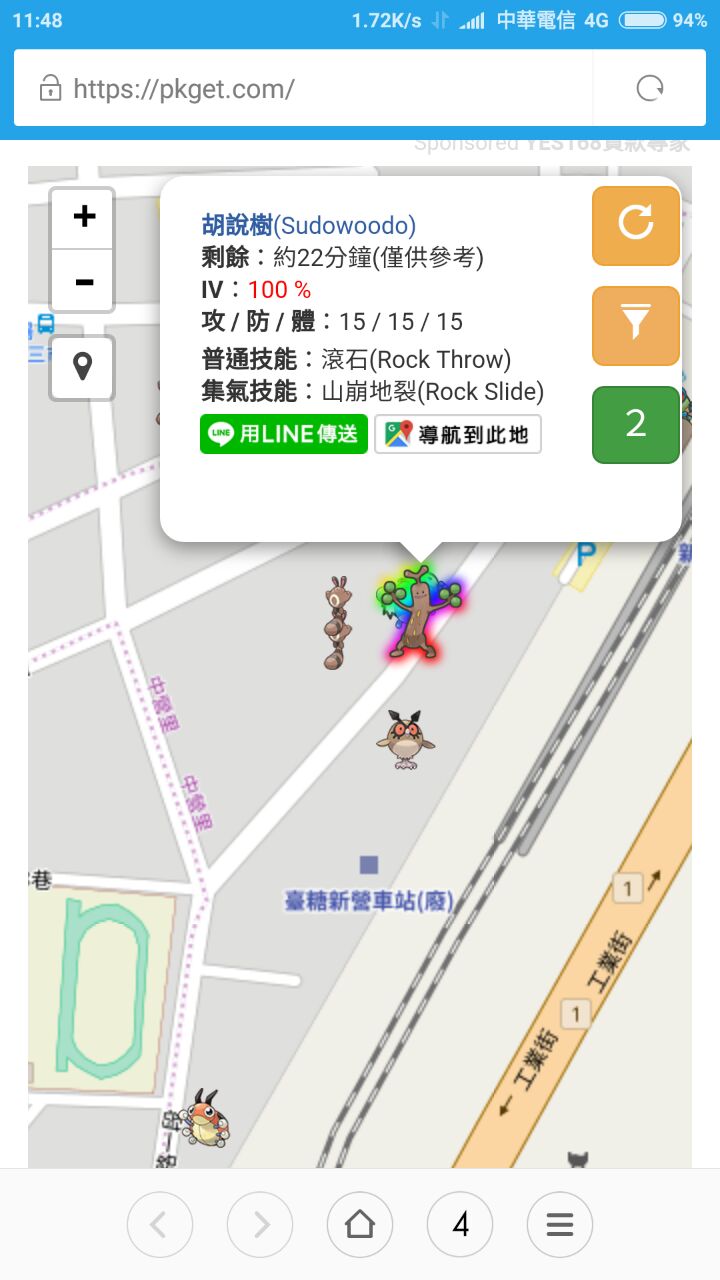Select the Hoothoot marker on the map

[x=405, y=740]
